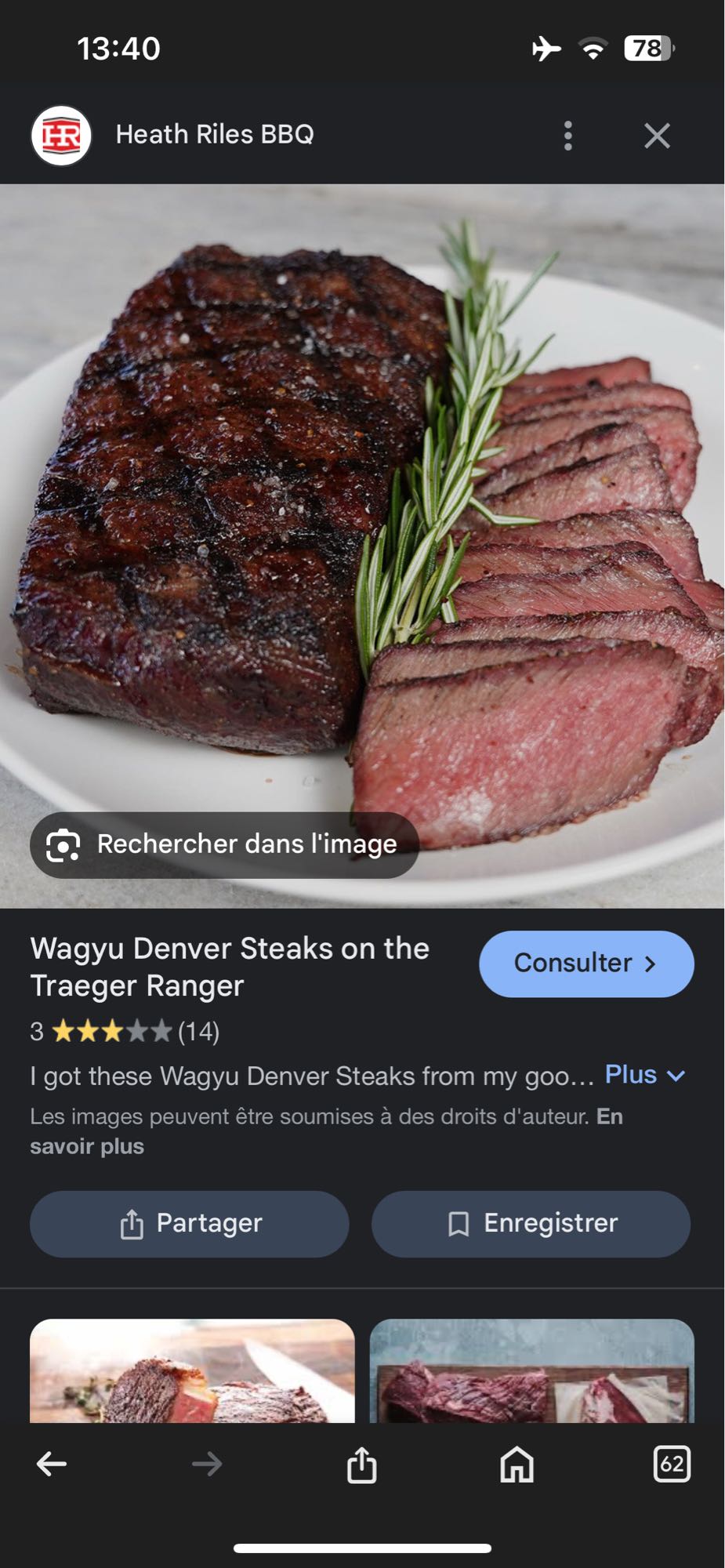Open the three-dot overflow menu
The height and width of the screenshot is (1568, 725).
567,135
